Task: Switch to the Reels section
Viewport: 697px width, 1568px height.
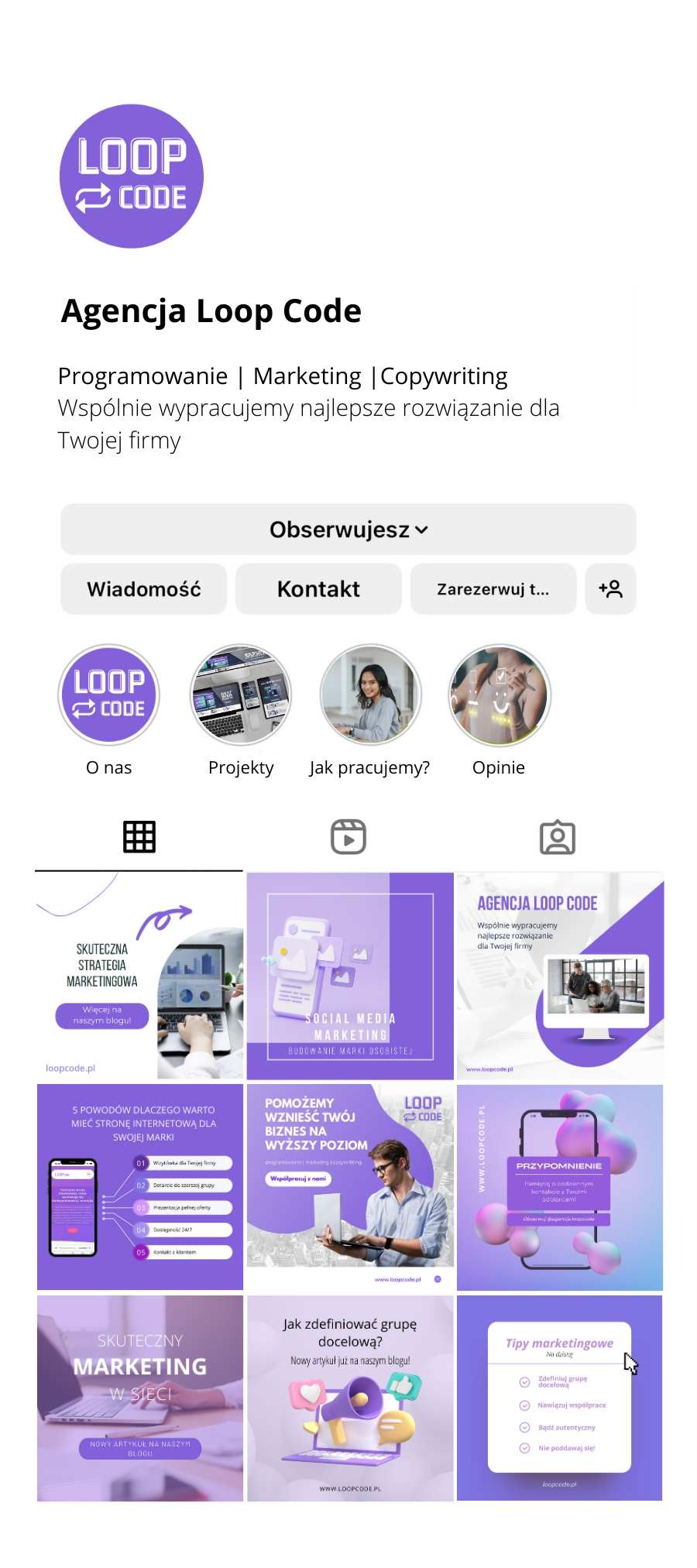Action: pos(348,836)
